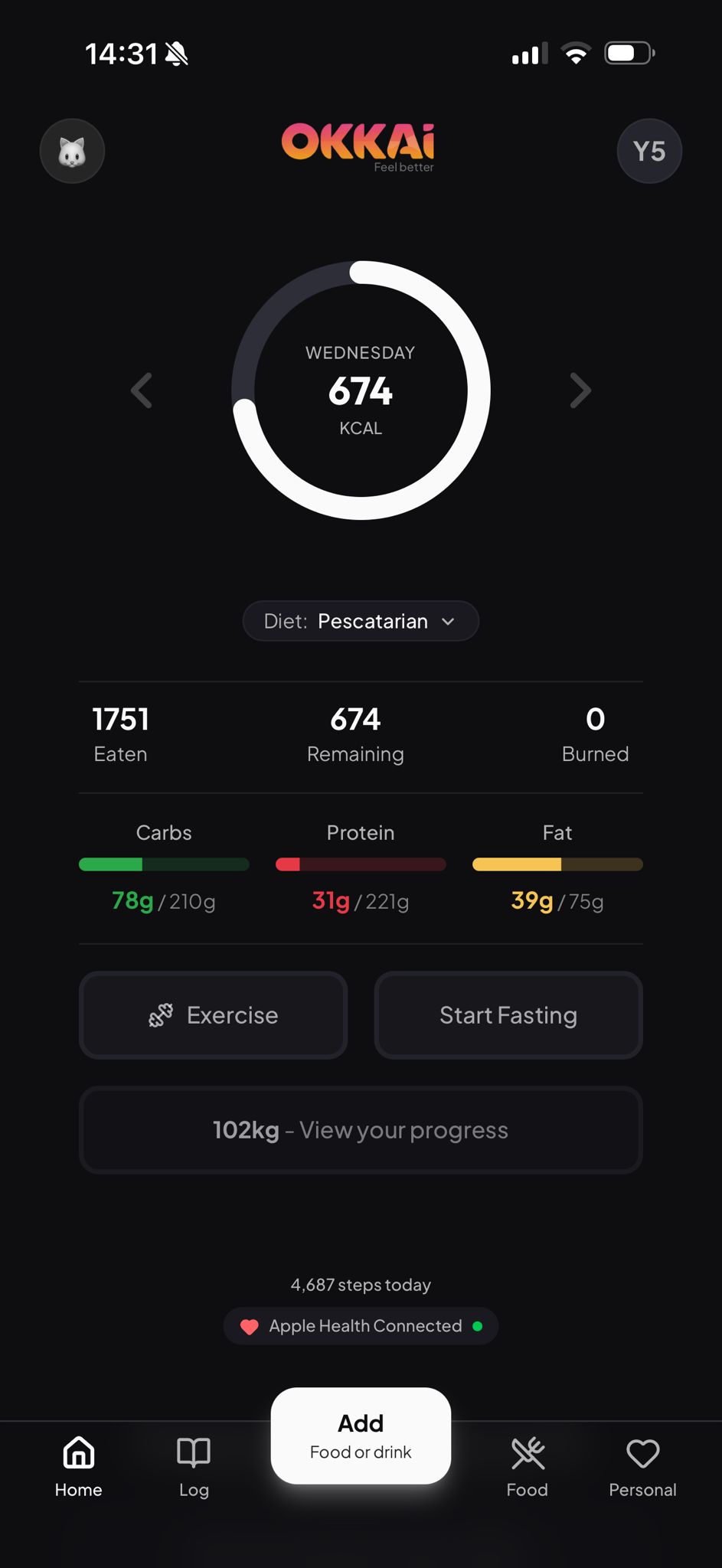Tap the Y5 streak badge
The height and width of the screenshot is (1568, 722).
click(x=649, y=151)
